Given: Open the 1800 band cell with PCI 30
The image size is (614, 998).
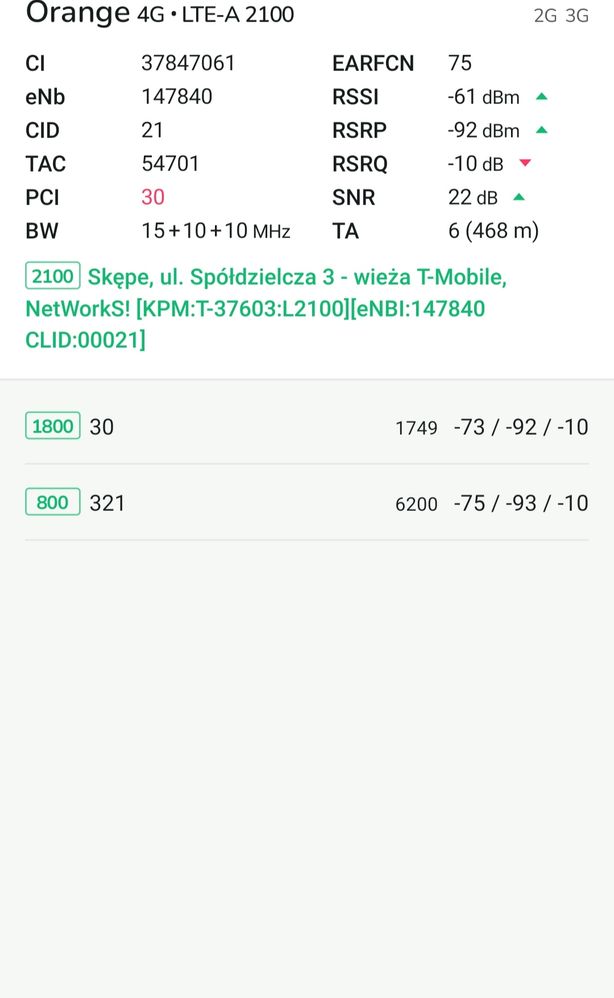Looking at the screenshot, I should tap(306, 427).
